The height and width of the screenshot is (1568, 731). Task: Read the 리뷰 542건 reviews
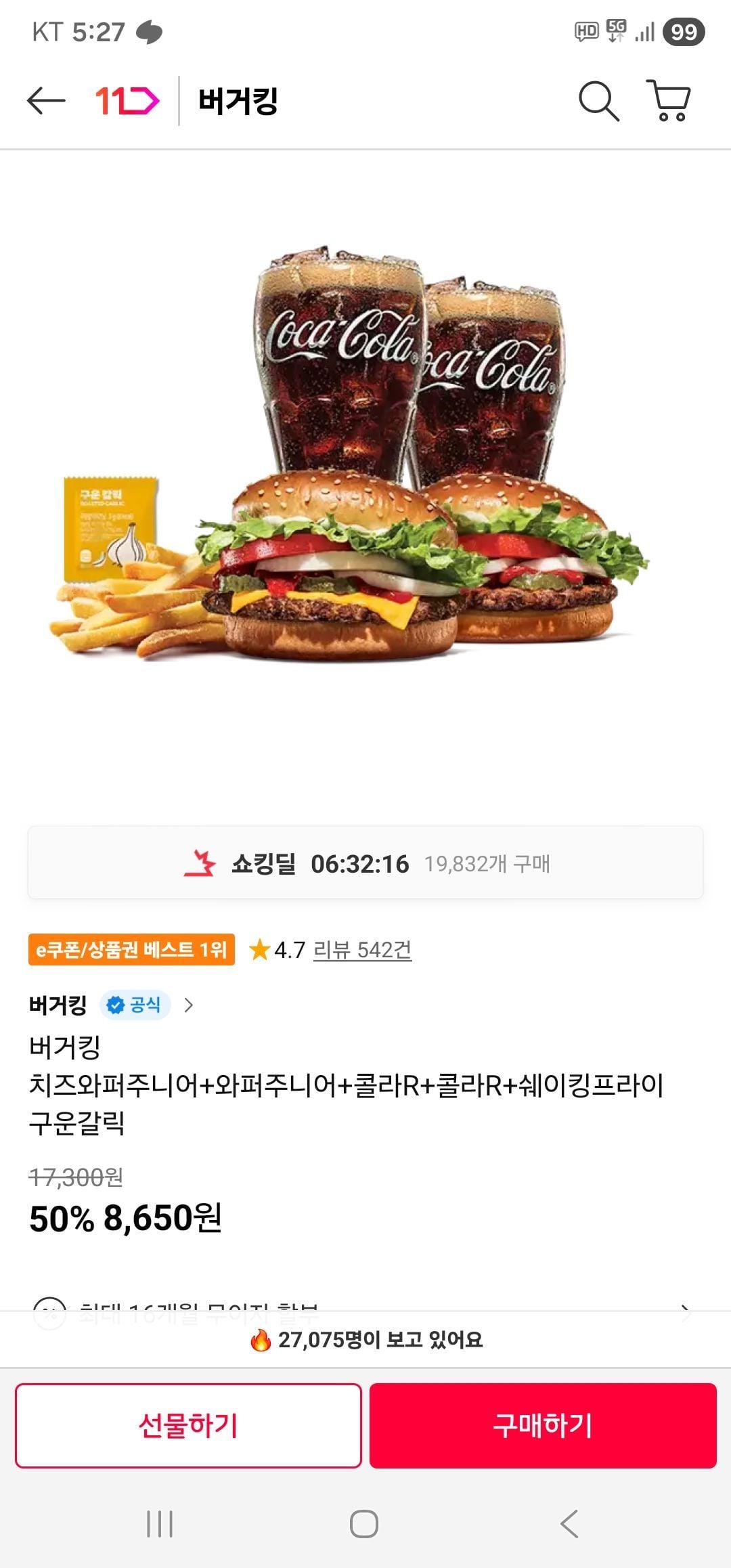[362, 950]
